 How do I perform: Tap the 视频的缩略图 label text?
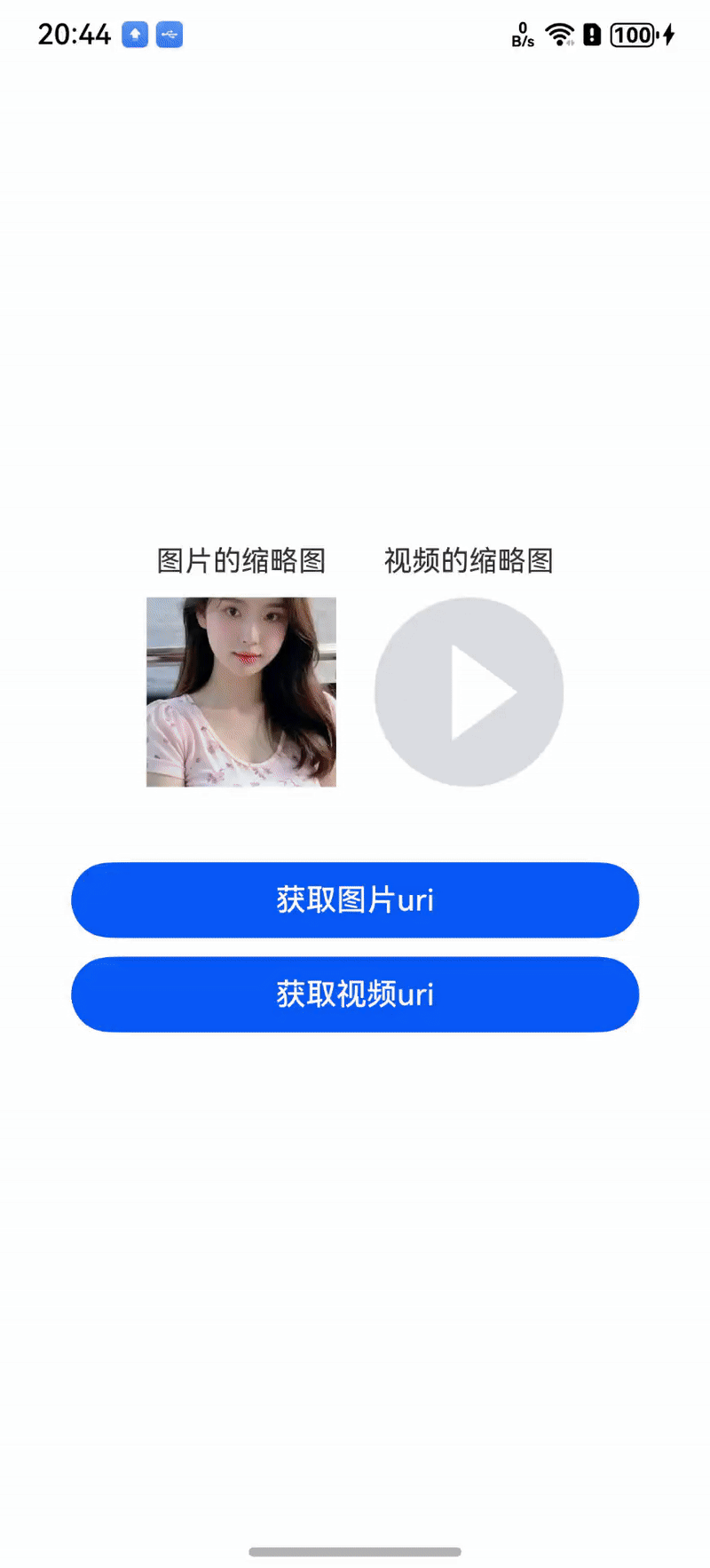point(469,561)
